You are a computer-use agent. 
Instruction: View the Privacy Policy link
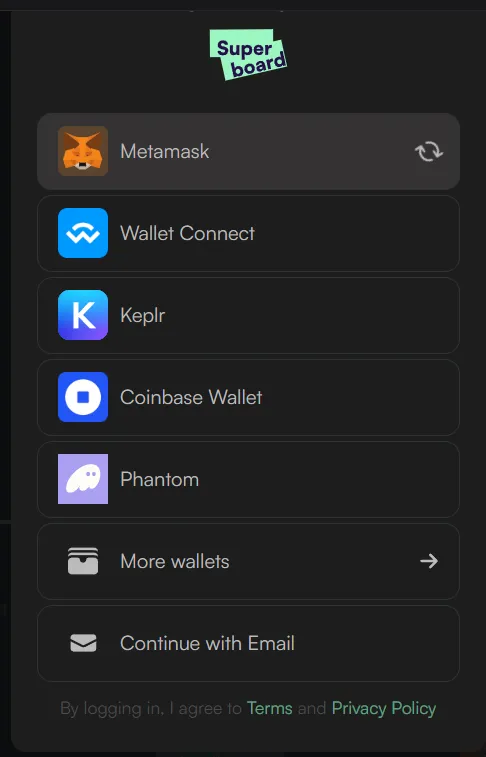(384, 708)
